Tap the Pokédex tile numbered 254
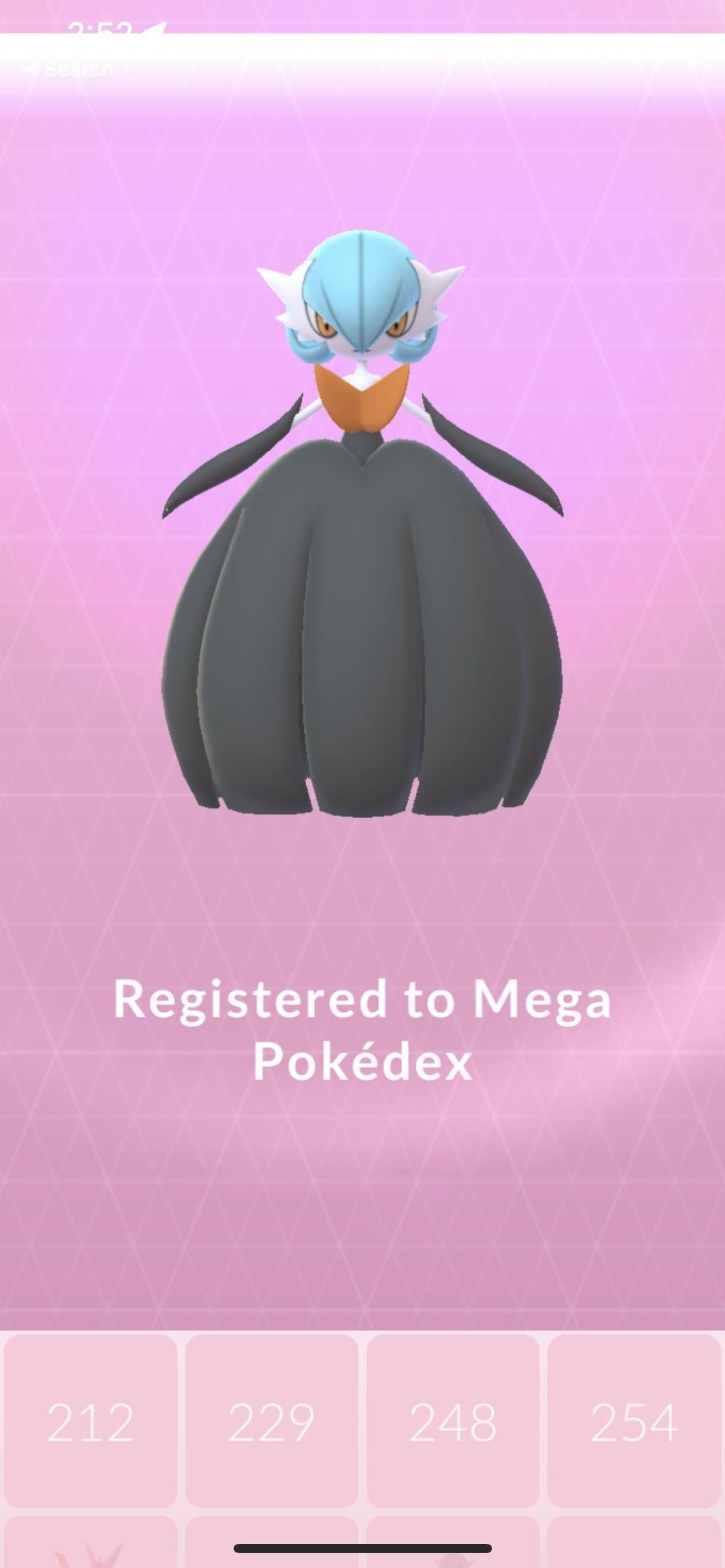The image size is (725, 1568). tap(634, 1420)
